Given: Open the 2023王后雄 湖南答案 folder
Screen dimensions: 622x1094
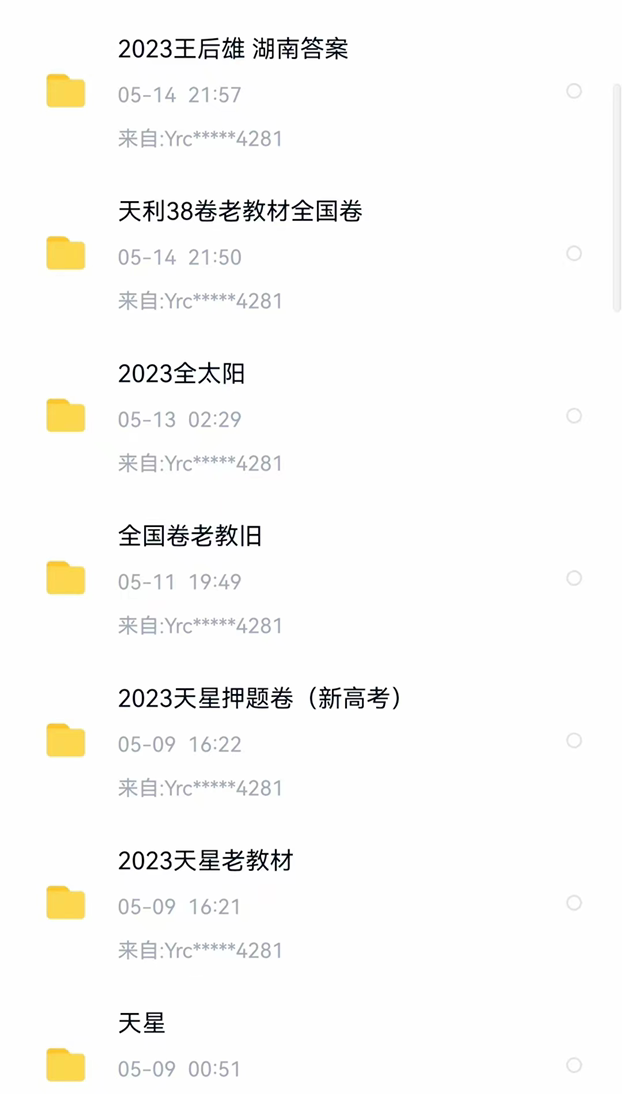Looking at the screenshot, I should point(233,49).
